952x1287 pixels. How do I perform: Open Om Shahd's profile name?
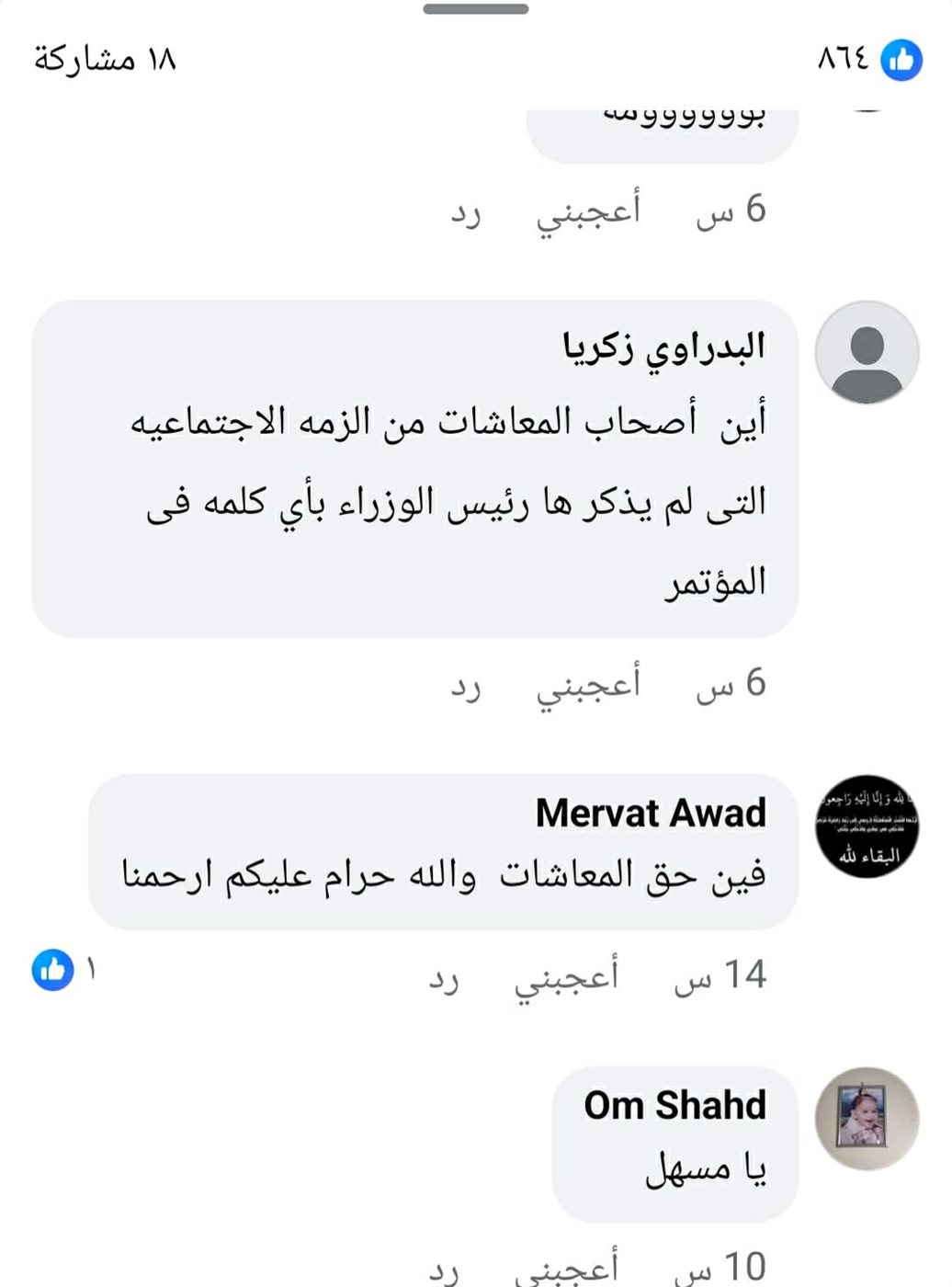674,1105
